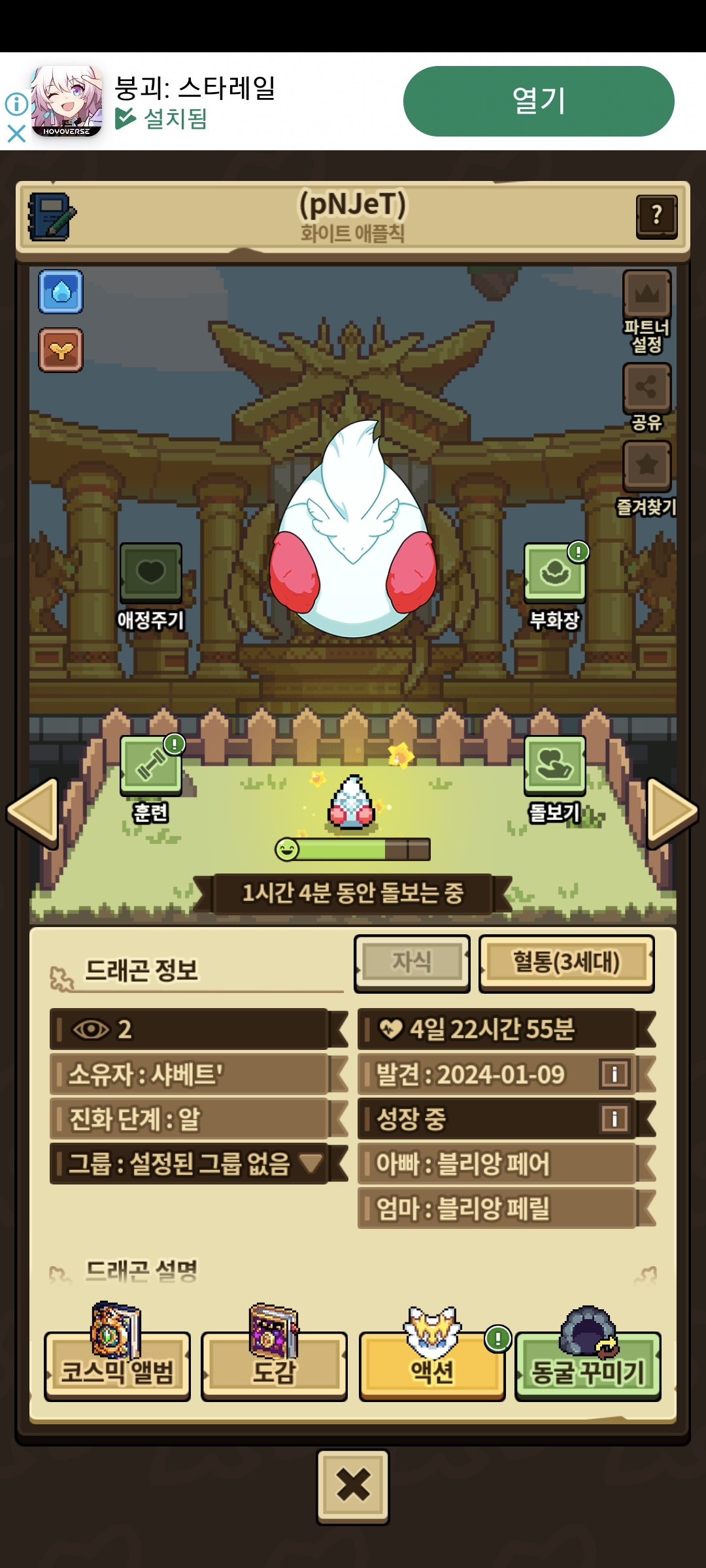Viewport: 706px width, 1568px height.
Task: Show info for 발견 date
Action: click(614, 1074)
